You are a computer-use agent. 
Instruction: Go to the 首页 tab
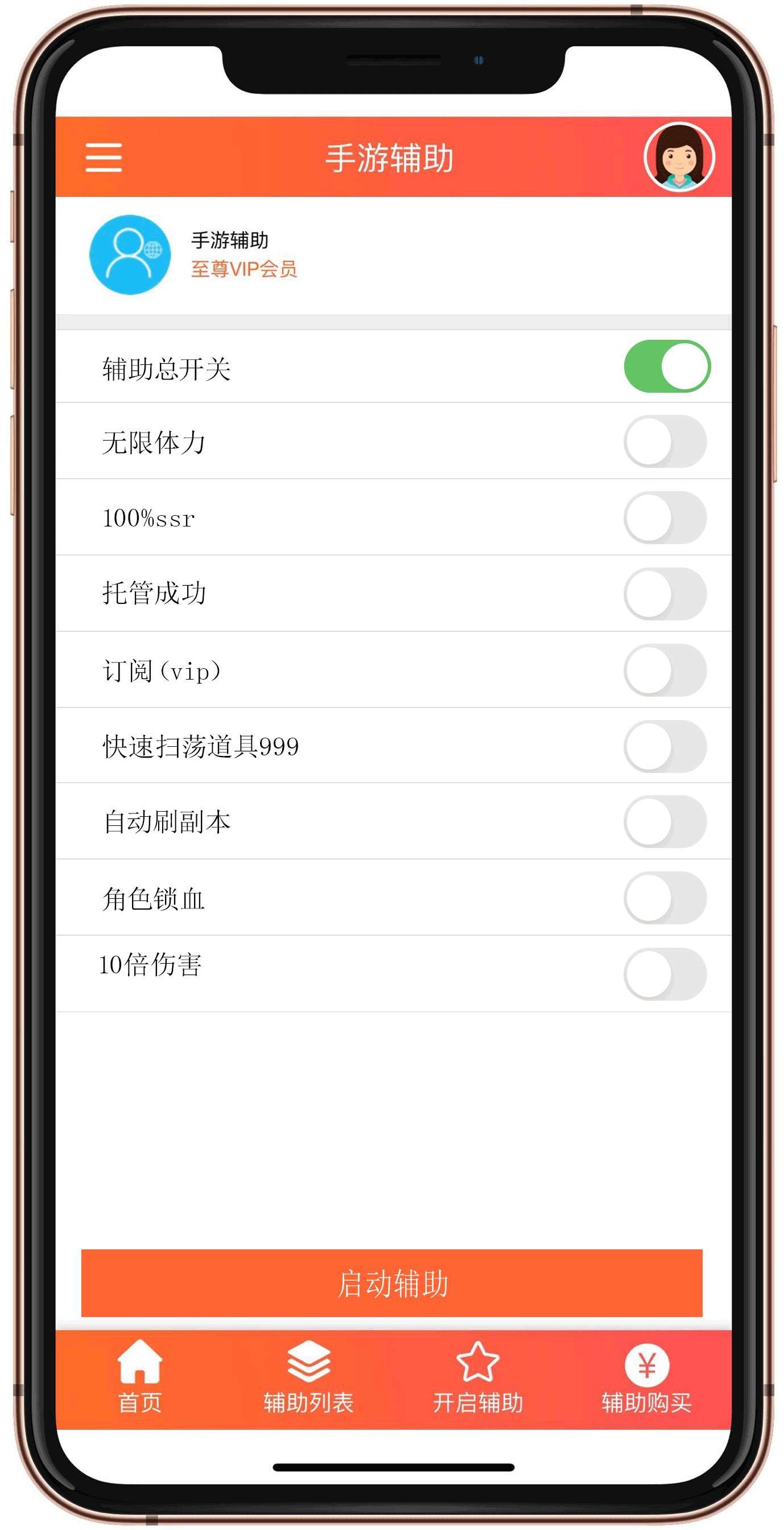pyautogui.click(x=139, y=1378)
